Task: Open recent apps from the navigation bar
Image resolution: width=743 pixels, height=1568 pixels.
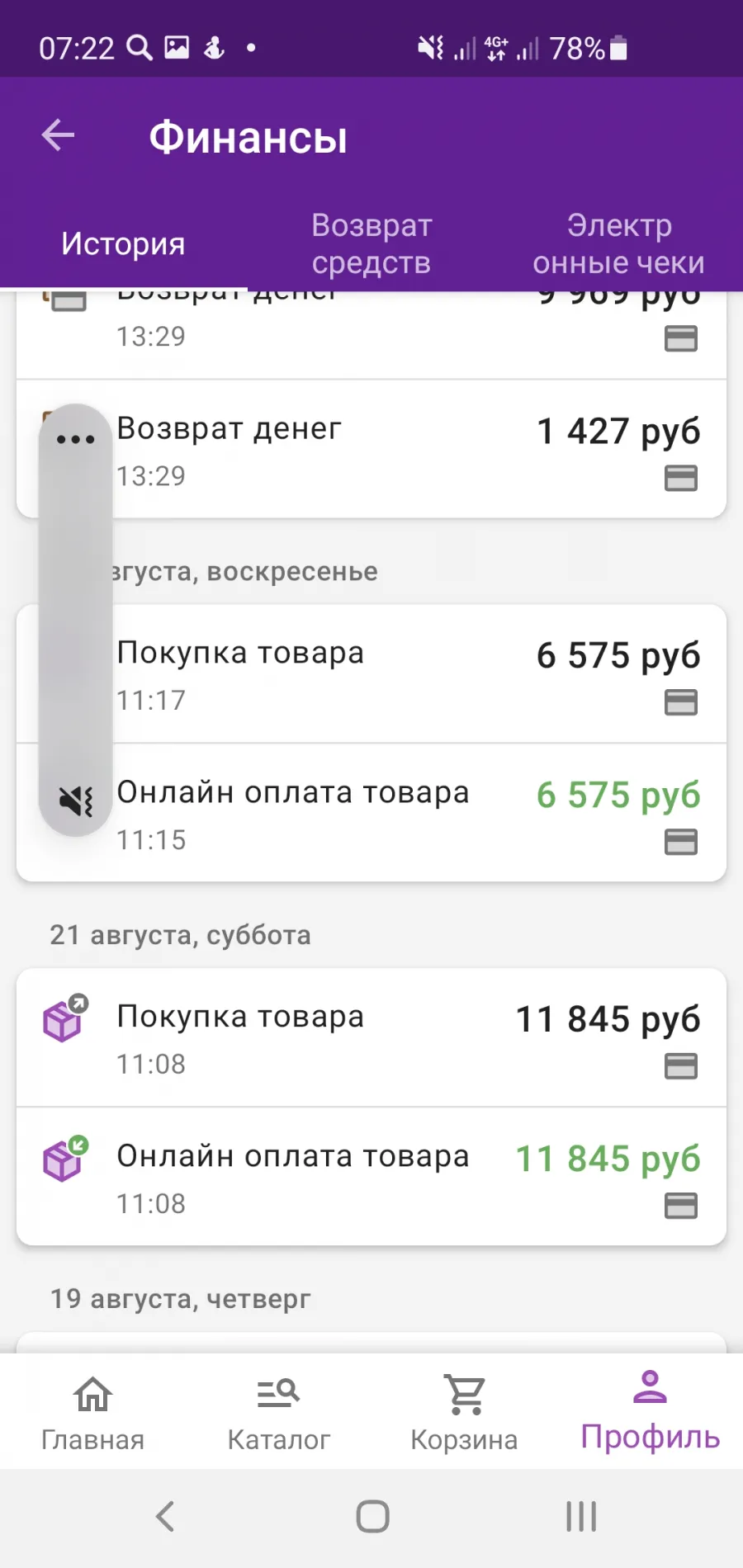Action: [x=581, y=1516]
